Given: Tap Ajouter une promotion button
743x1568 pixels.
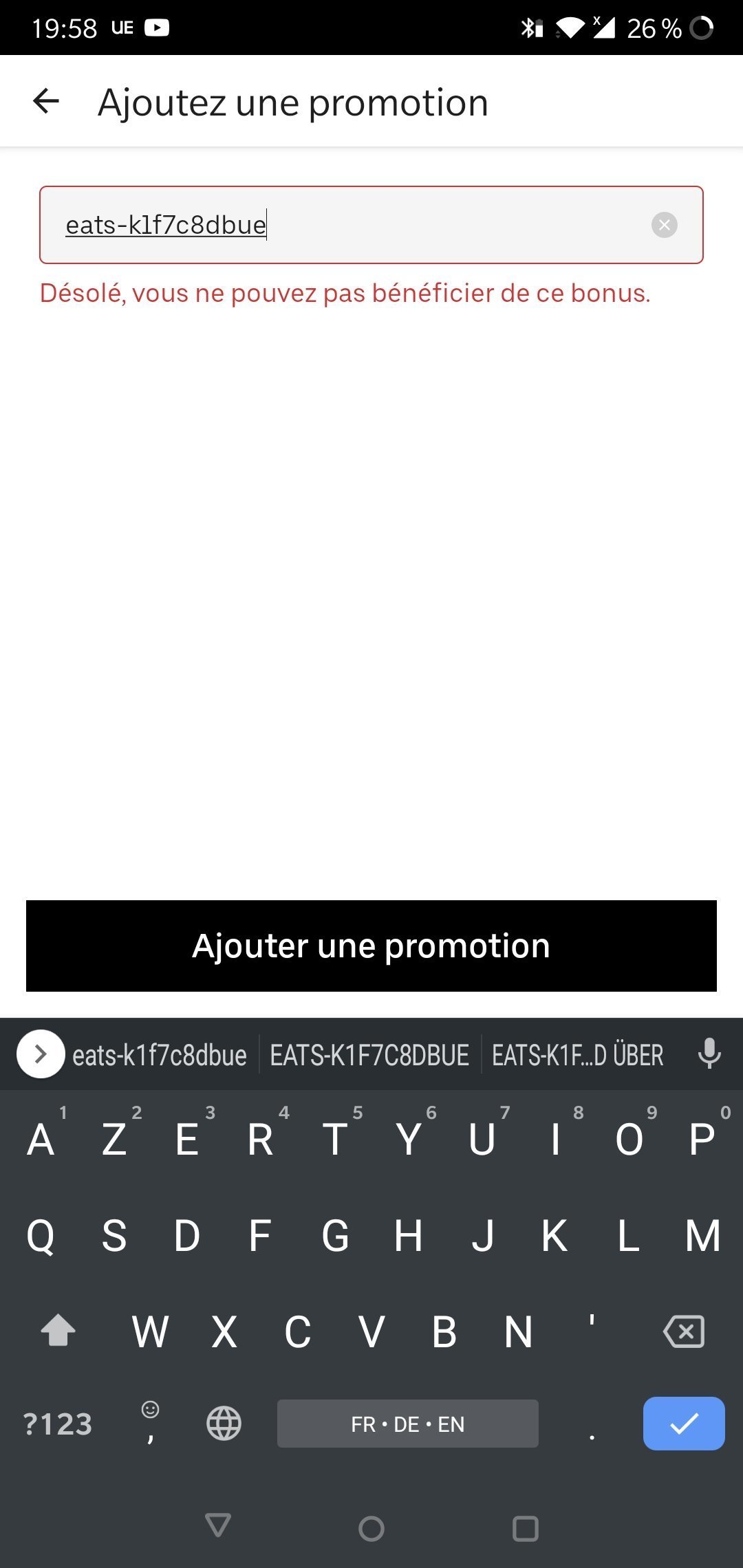Looking at the screenshot, I should (x=371, y=946).
